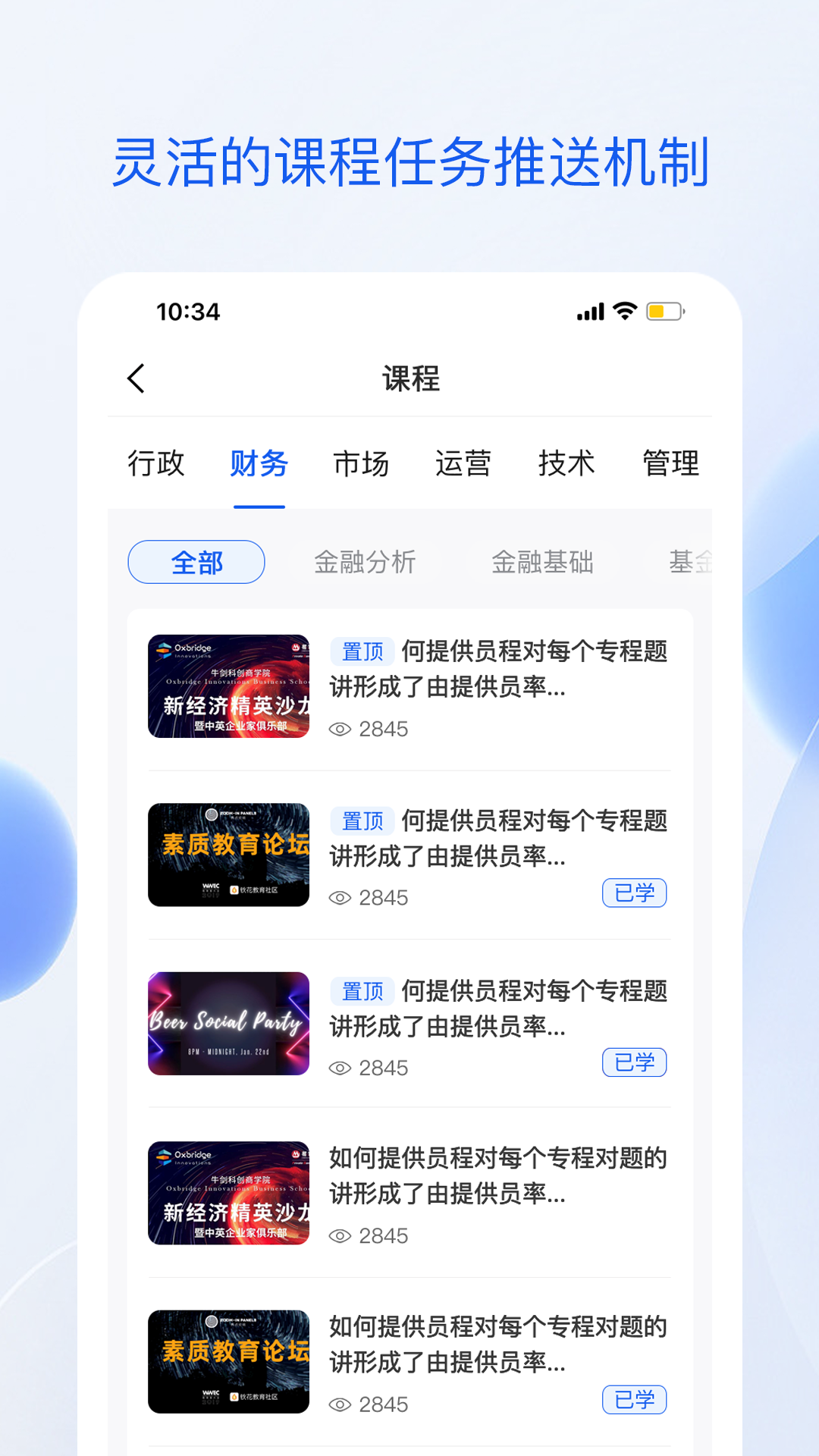Image resolution: width=819 pixels, height=1456 pixels.
Task: Open the 管理 course section
Action: point(670,464)
